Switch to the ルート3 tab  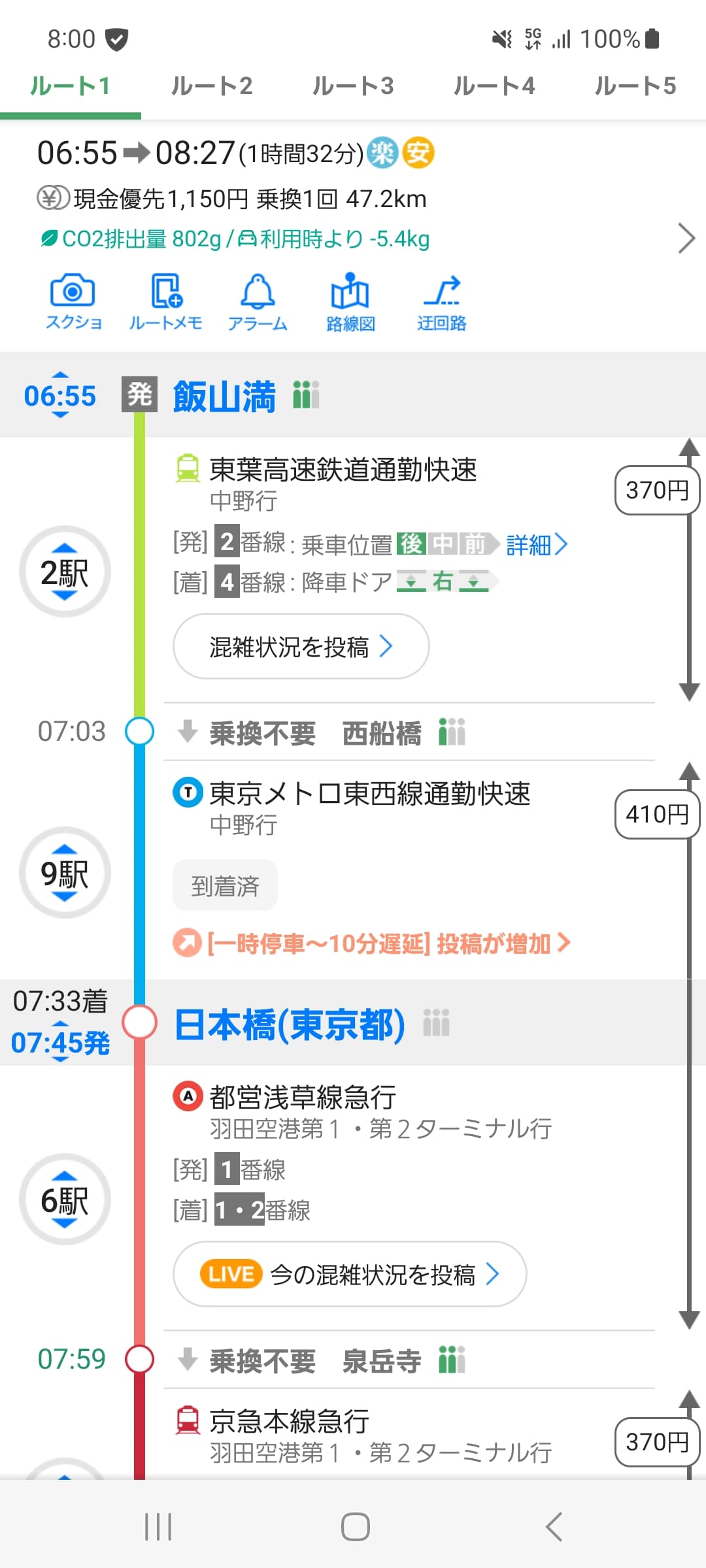353,86
